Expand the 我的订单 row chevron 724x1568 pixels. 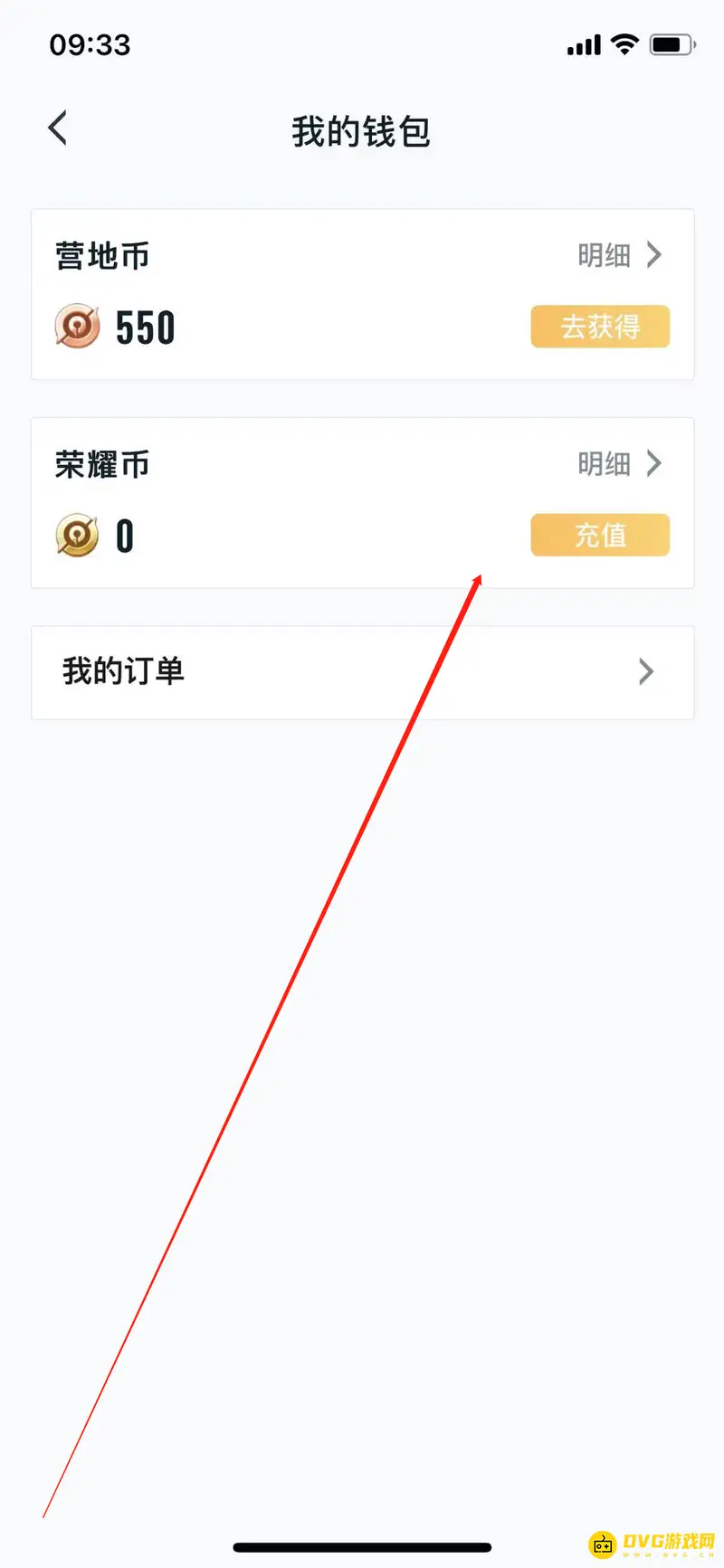pos(644,672)
